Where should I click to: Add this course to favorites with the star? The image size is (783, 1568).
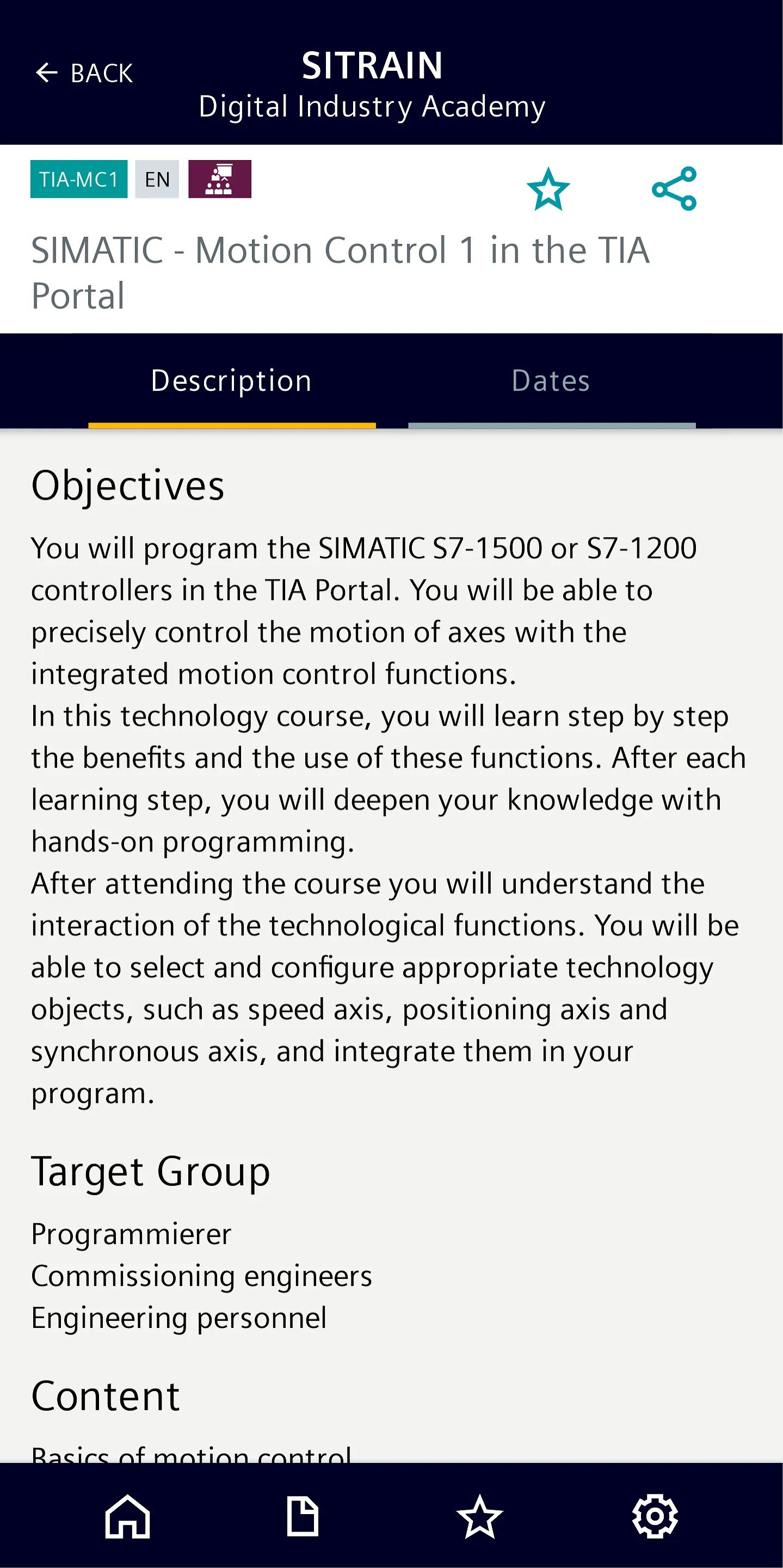point(548,189)
